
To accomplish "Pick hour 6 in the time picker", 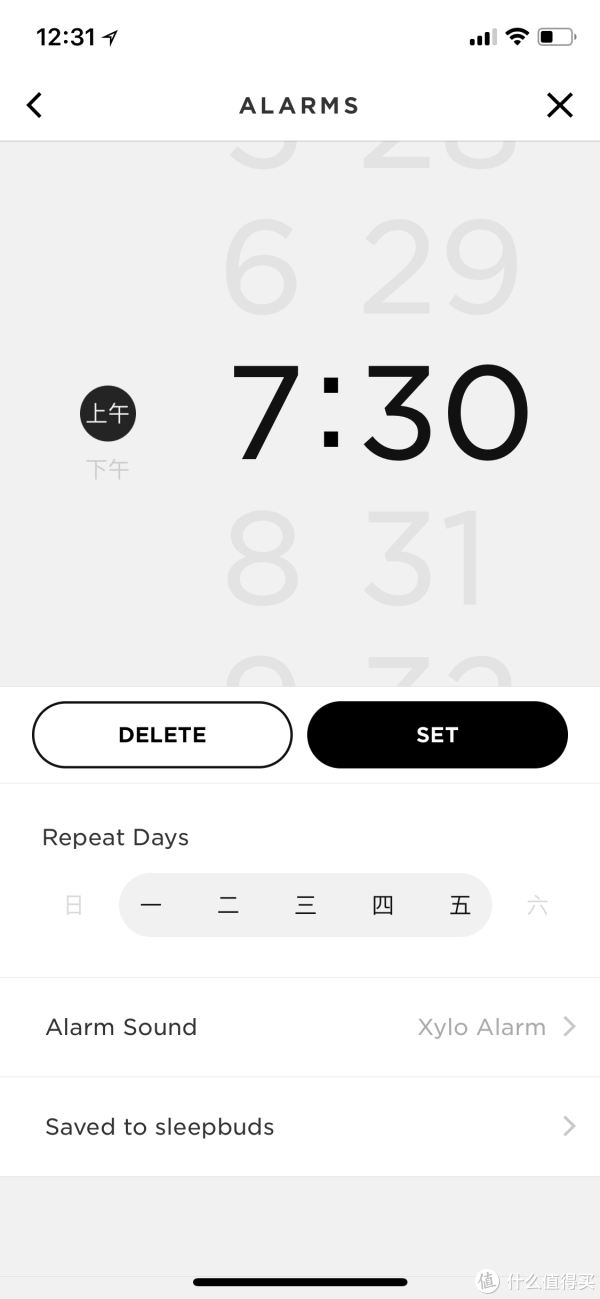I will [x=261, y=268].
